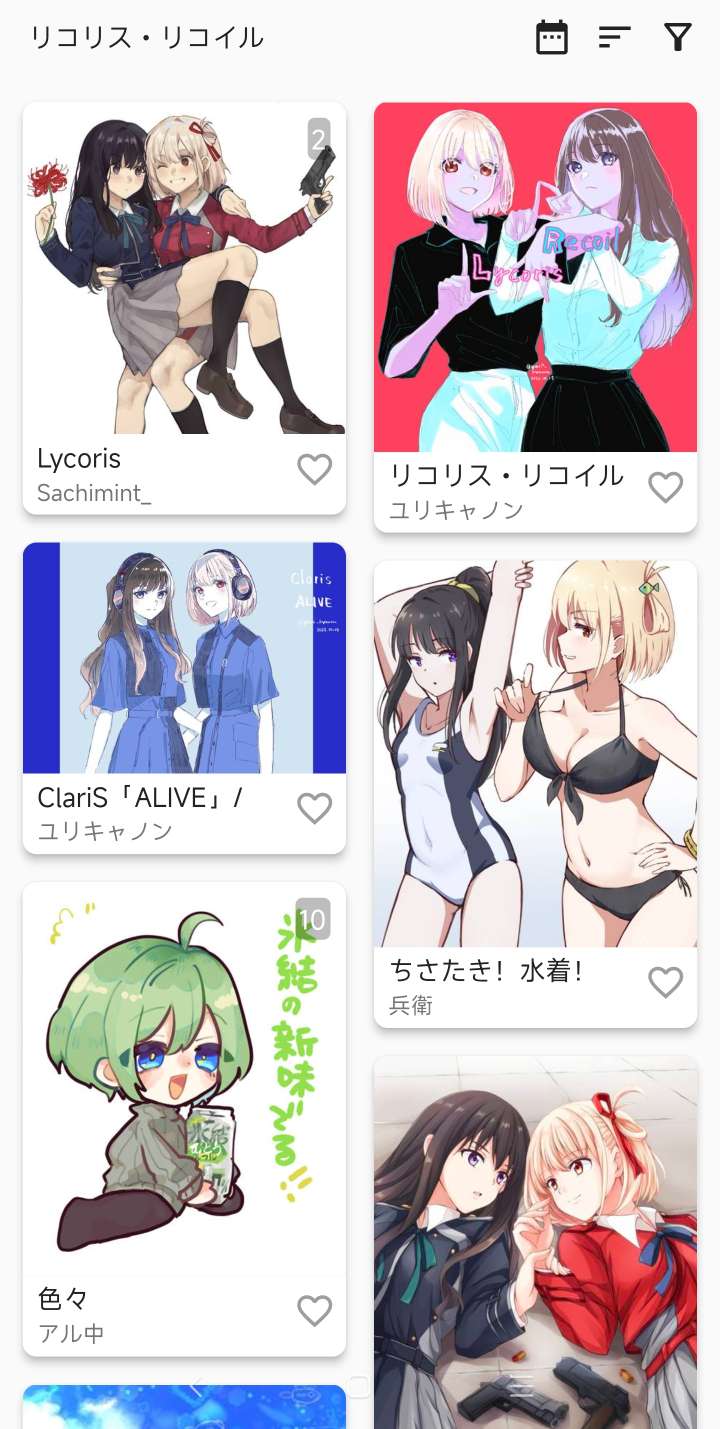Open the ちさたき! 水着! artwork
Viewport: 720px width, 1429px height.
point(535,754)
